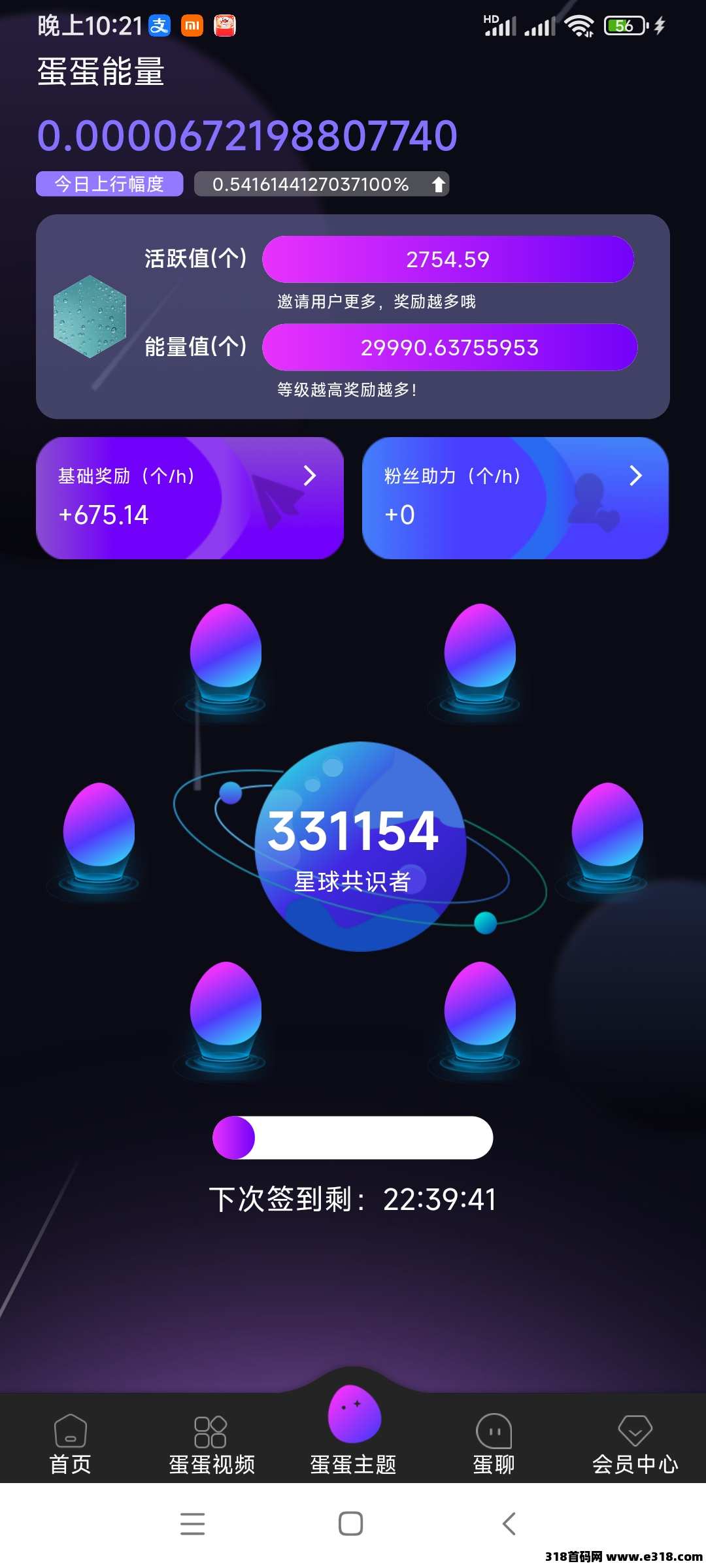Image resolution: width=706 pixels, height=1568 pixels.
Task: Open the 粉丝助力 card
Action: 515,498
